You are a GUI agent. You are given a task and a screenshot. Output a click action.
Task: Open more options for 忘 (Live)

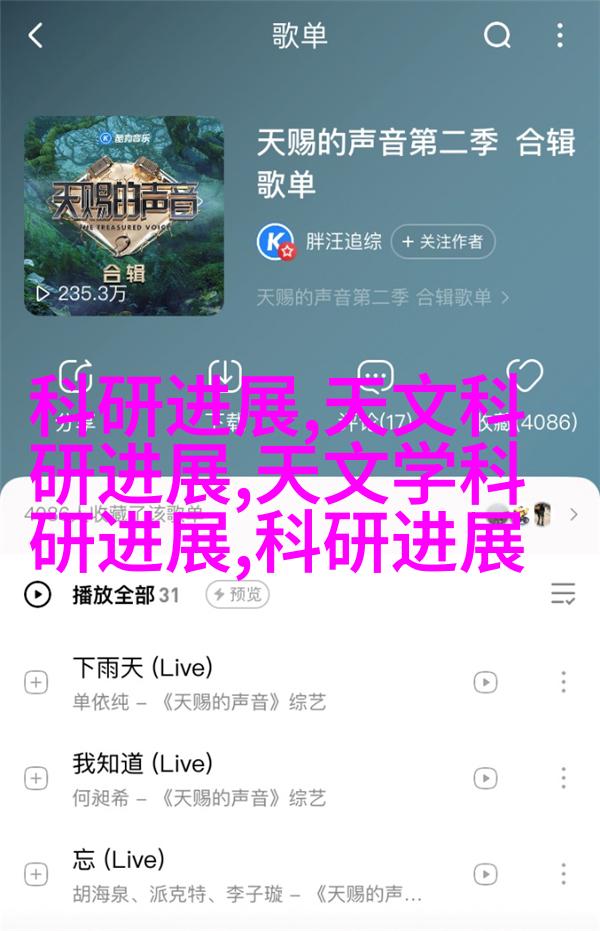[x=563, y=874]
